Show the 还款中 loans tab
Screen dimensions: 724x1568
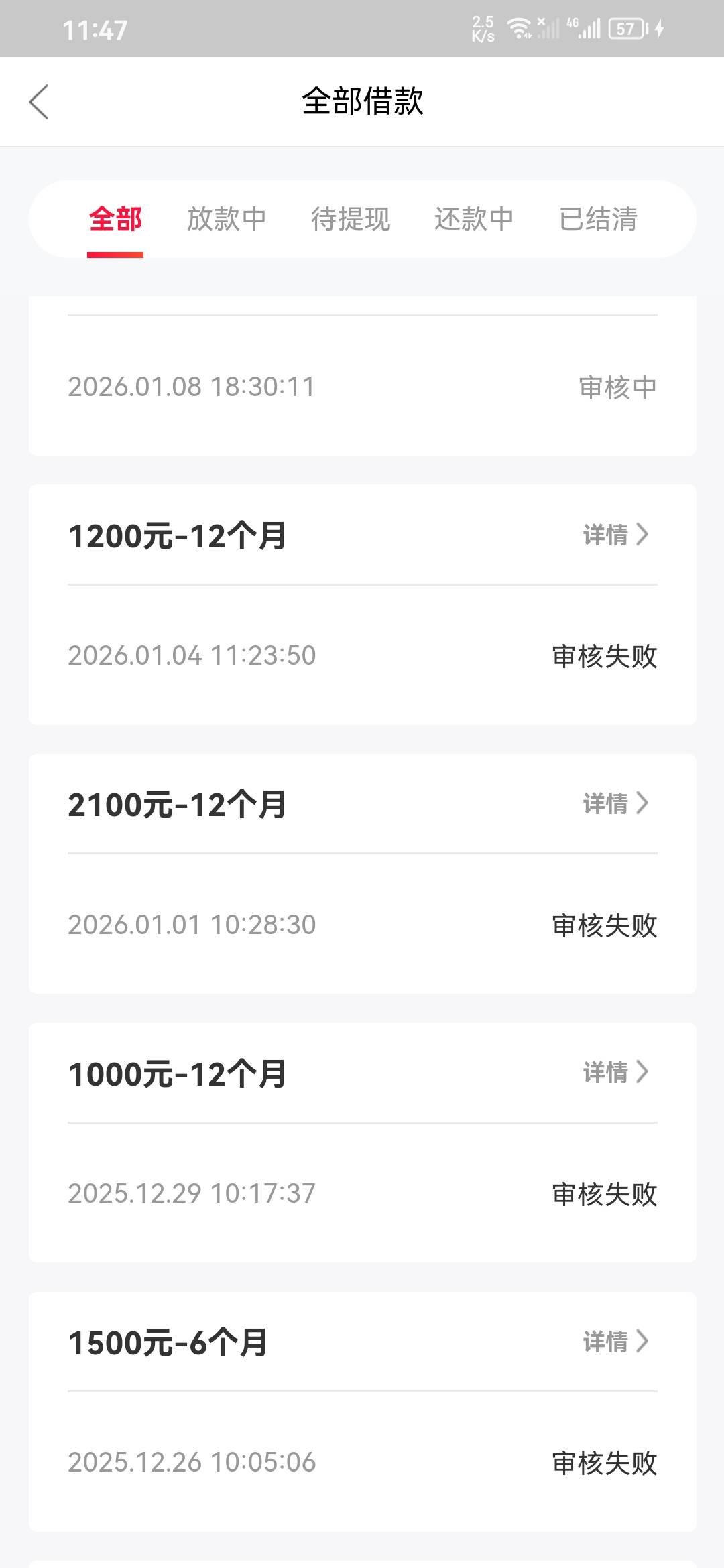[x=474, y=219]
